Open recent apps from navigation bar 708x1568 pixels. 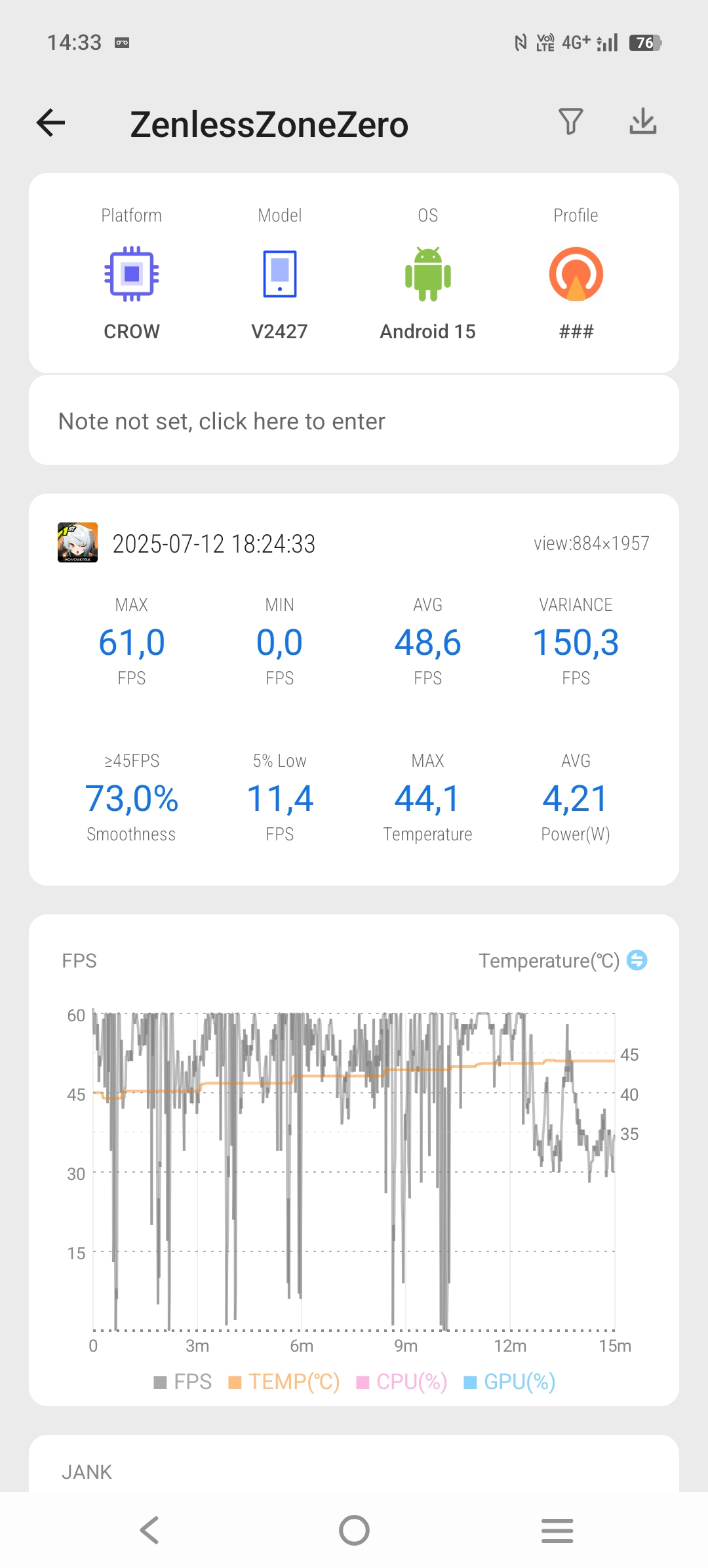tap(557, 1531)
